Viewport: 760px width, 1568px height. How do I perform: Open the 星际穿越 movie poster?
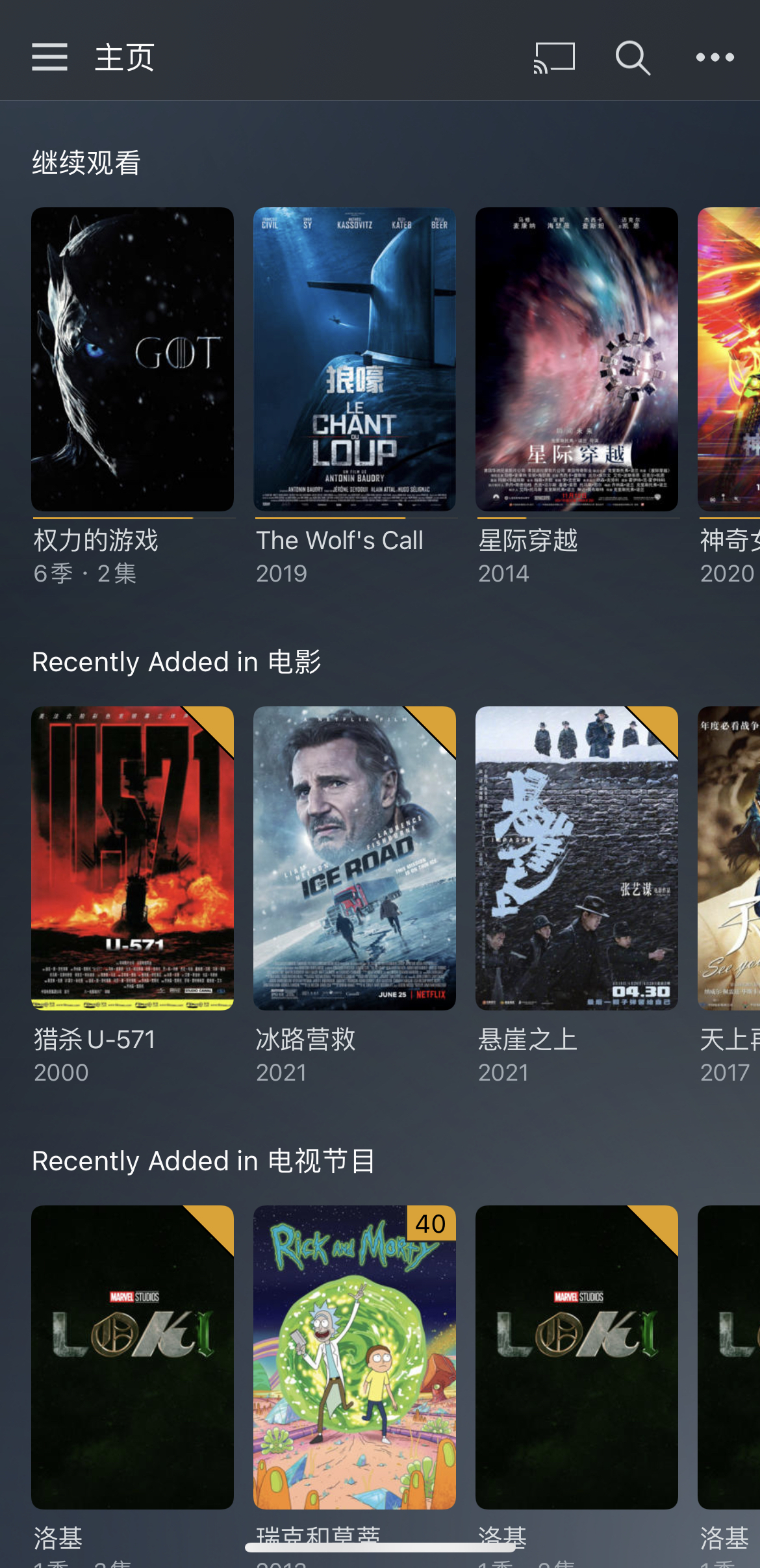[576, 359]
